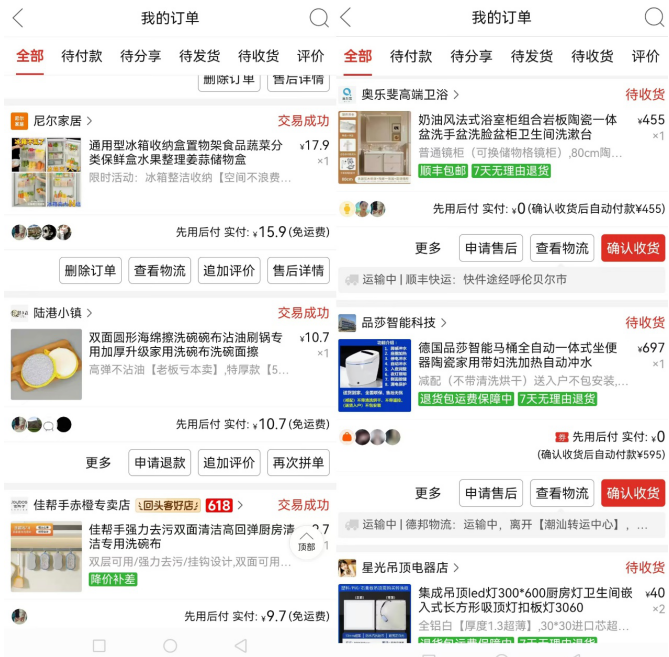Open the 德邦物流 tracking status row

click(500, 524)
